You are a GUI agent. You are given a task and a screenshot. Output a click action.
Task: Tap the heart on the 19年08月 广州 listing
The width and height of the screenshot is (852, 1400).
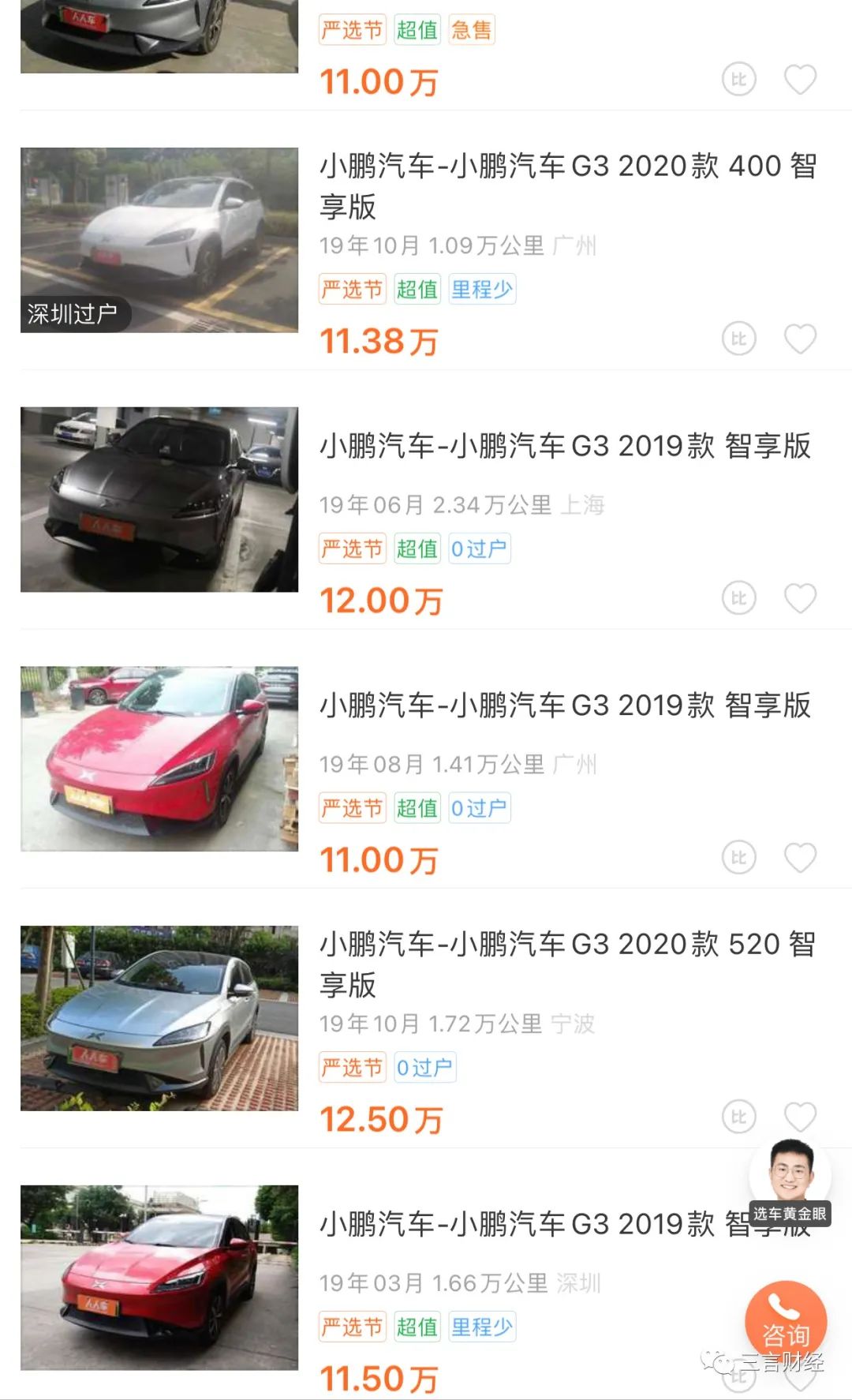pos(800,858)
